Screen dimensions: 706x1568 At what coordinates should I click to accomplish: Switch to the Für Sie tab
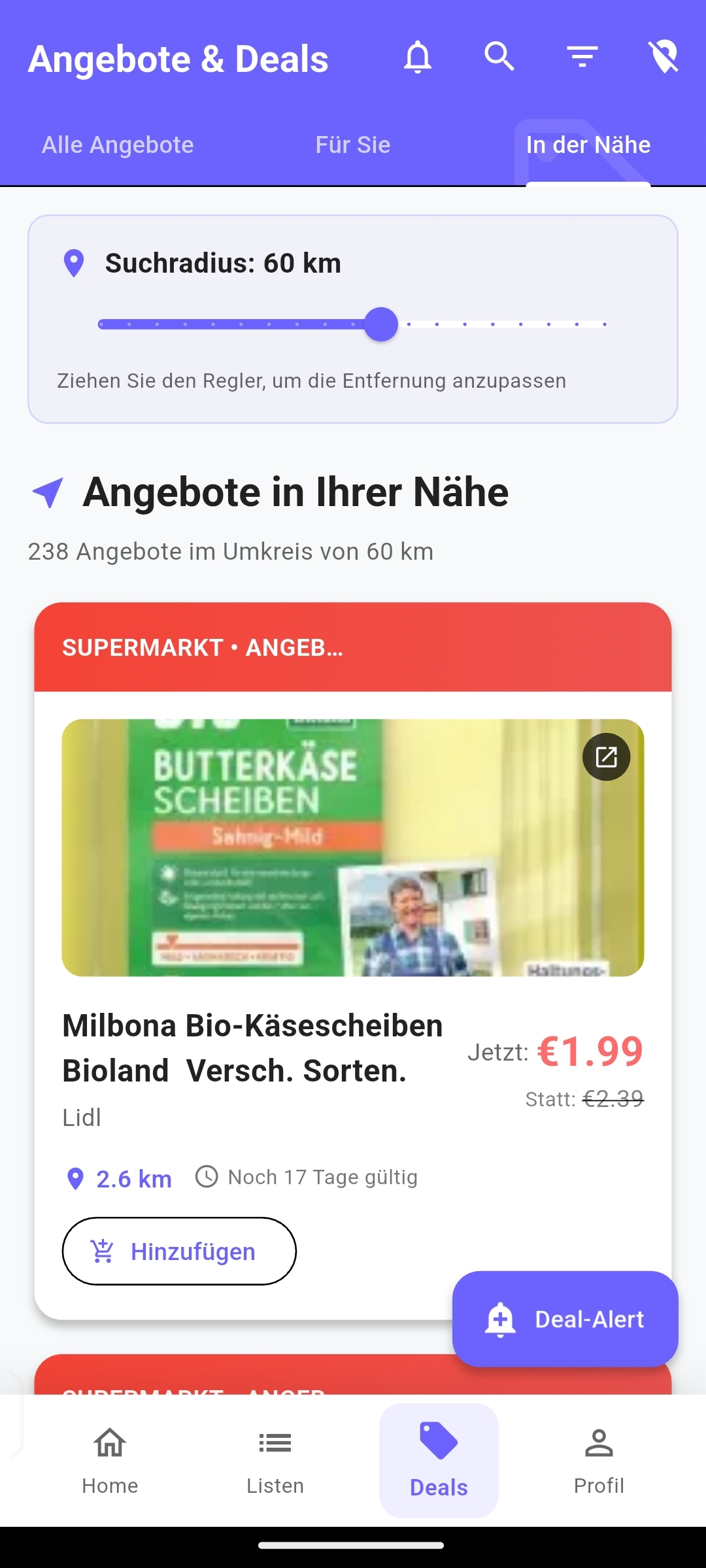coord(353,144)
